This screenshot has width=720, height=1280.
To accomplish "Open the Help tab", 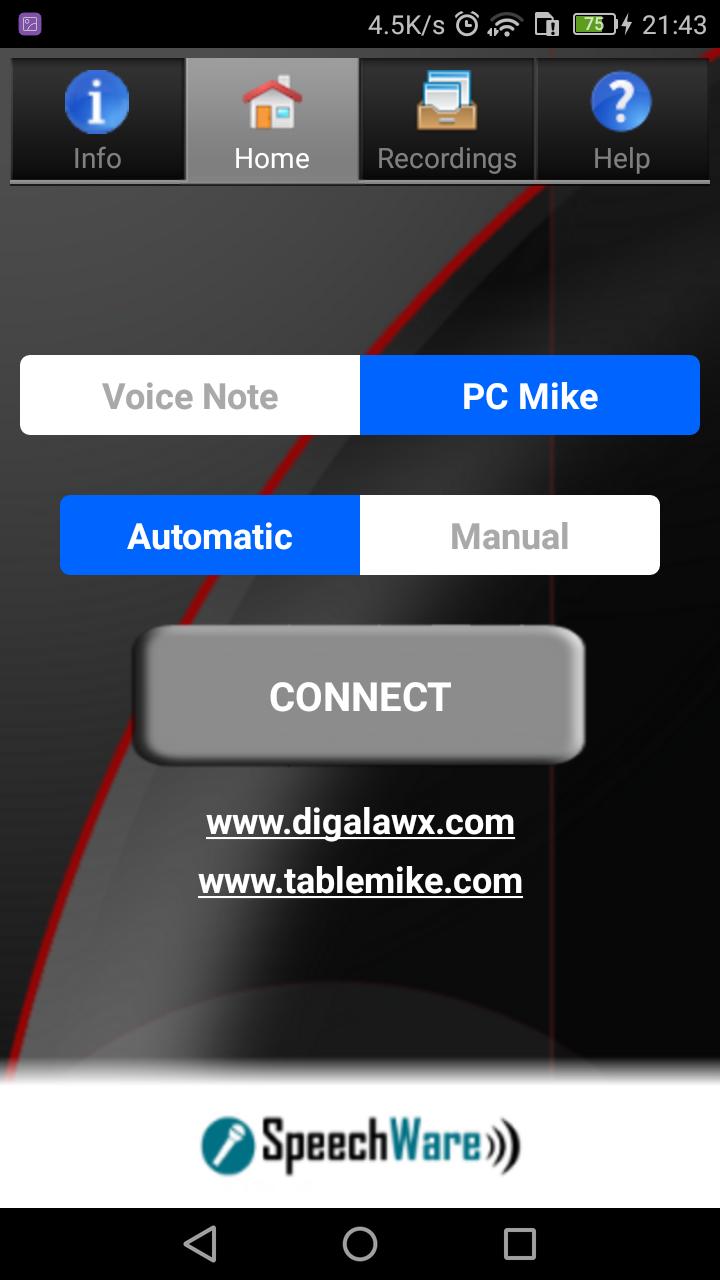I will (x=621, y=120).
